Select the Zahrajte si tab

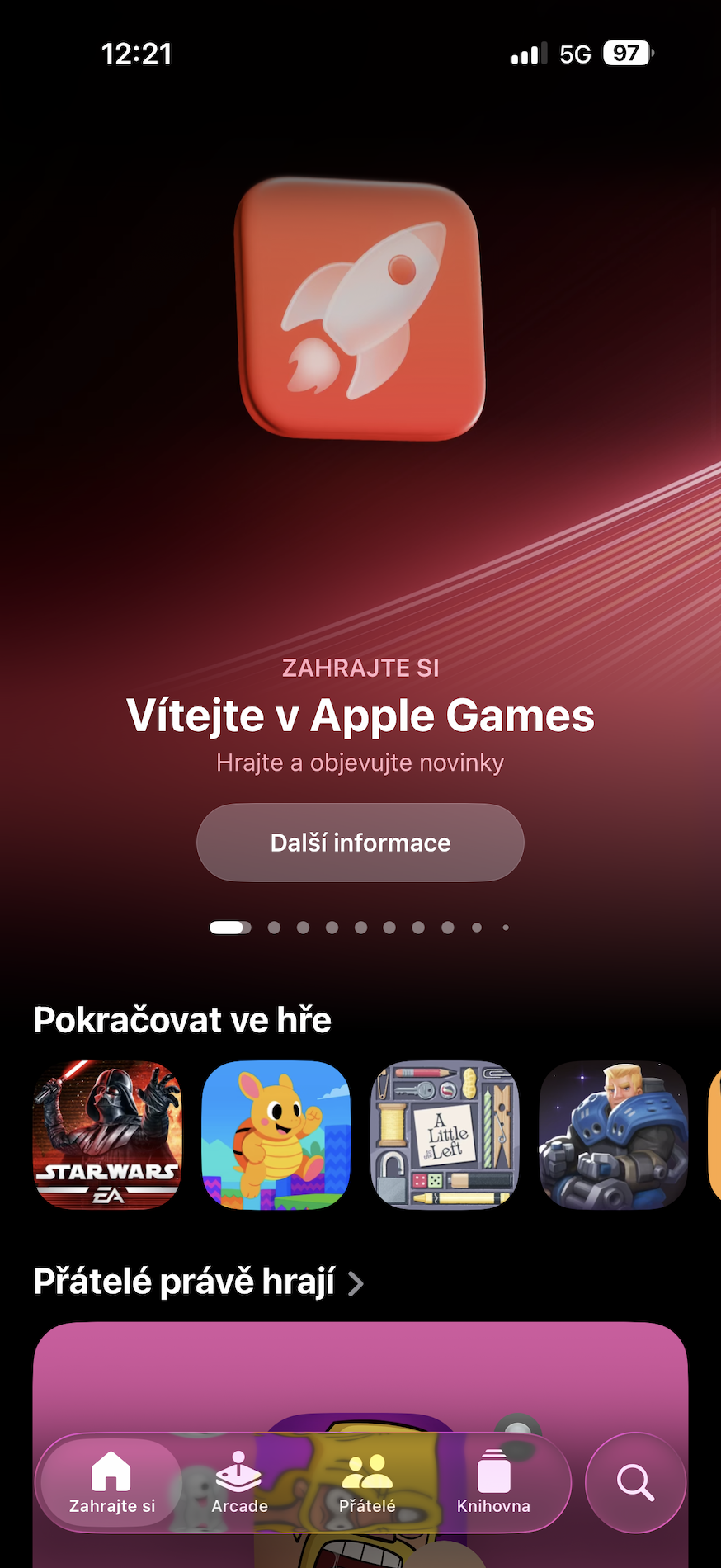[111, 1483]
